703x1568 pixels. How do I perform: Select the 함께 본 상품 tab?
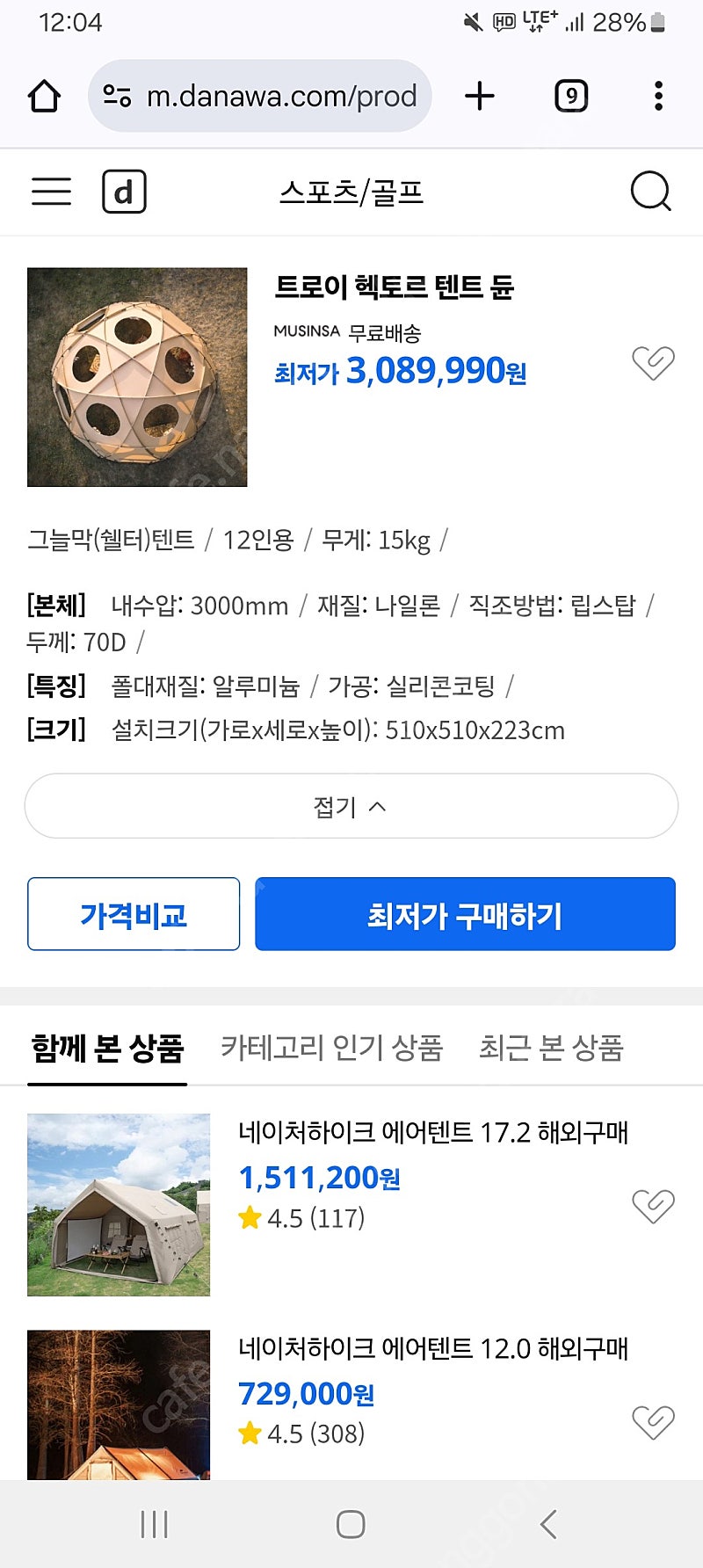tap(107, 1048)
